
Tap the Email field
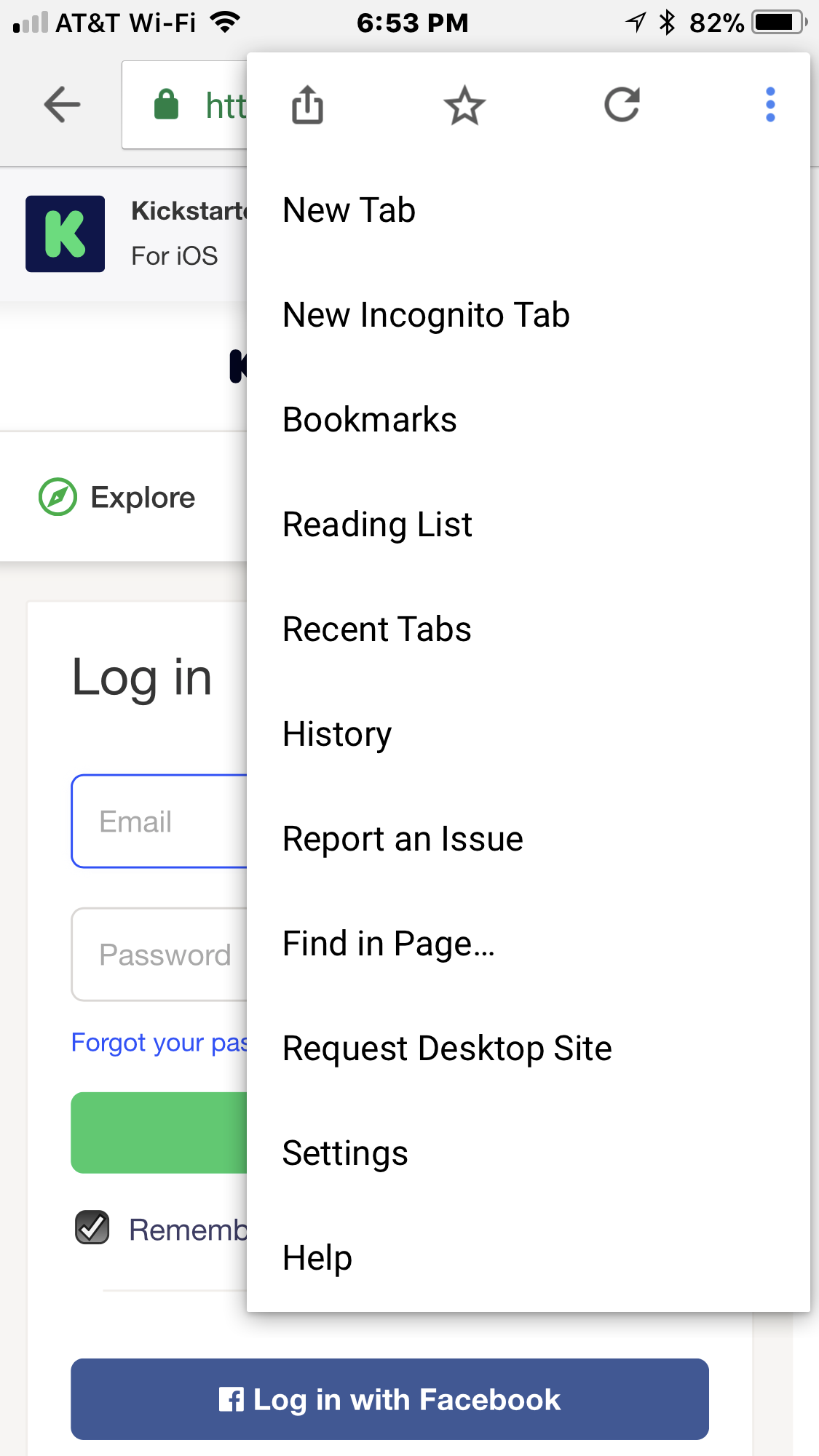click(159, 822)
